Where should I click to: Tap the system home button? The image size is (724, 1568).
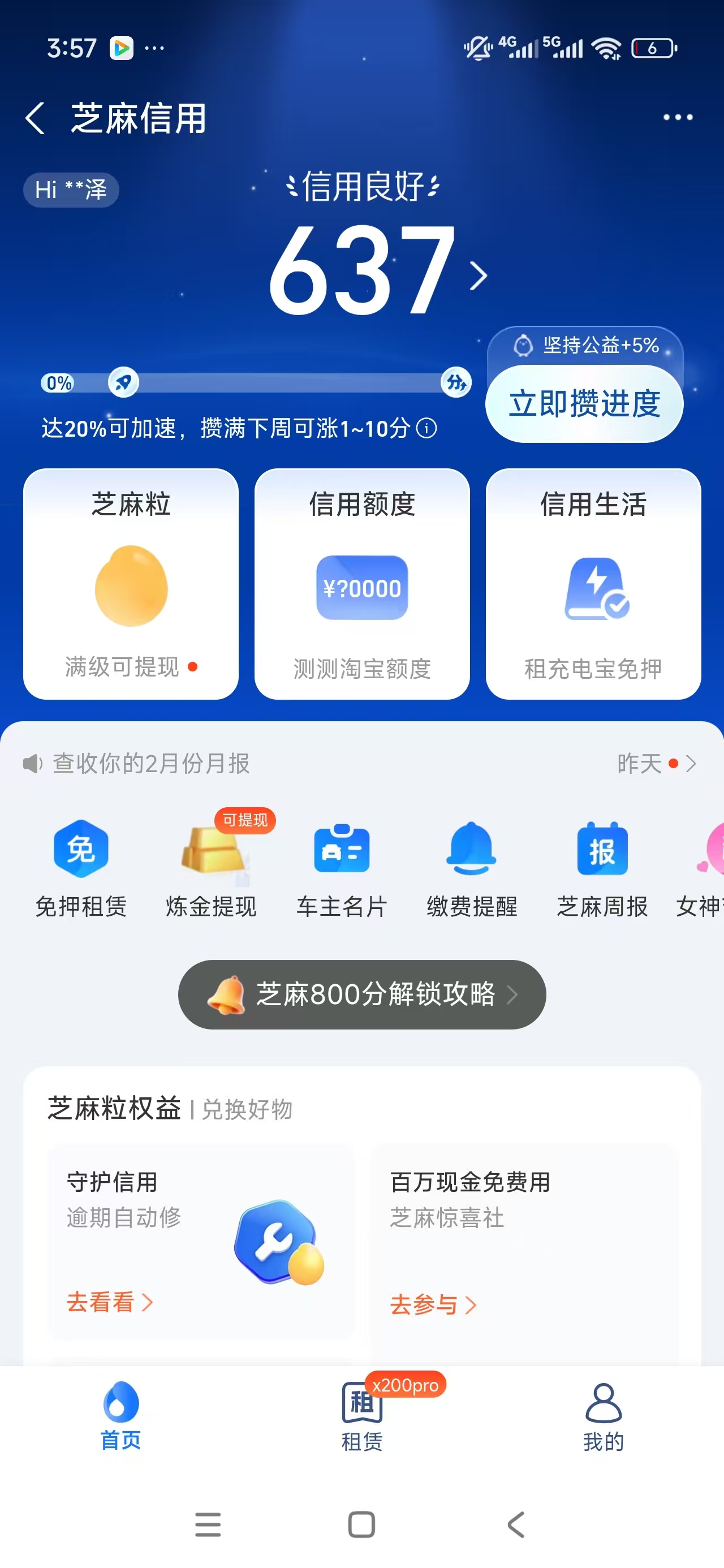pyautogui.click(x=361, y=1525)
